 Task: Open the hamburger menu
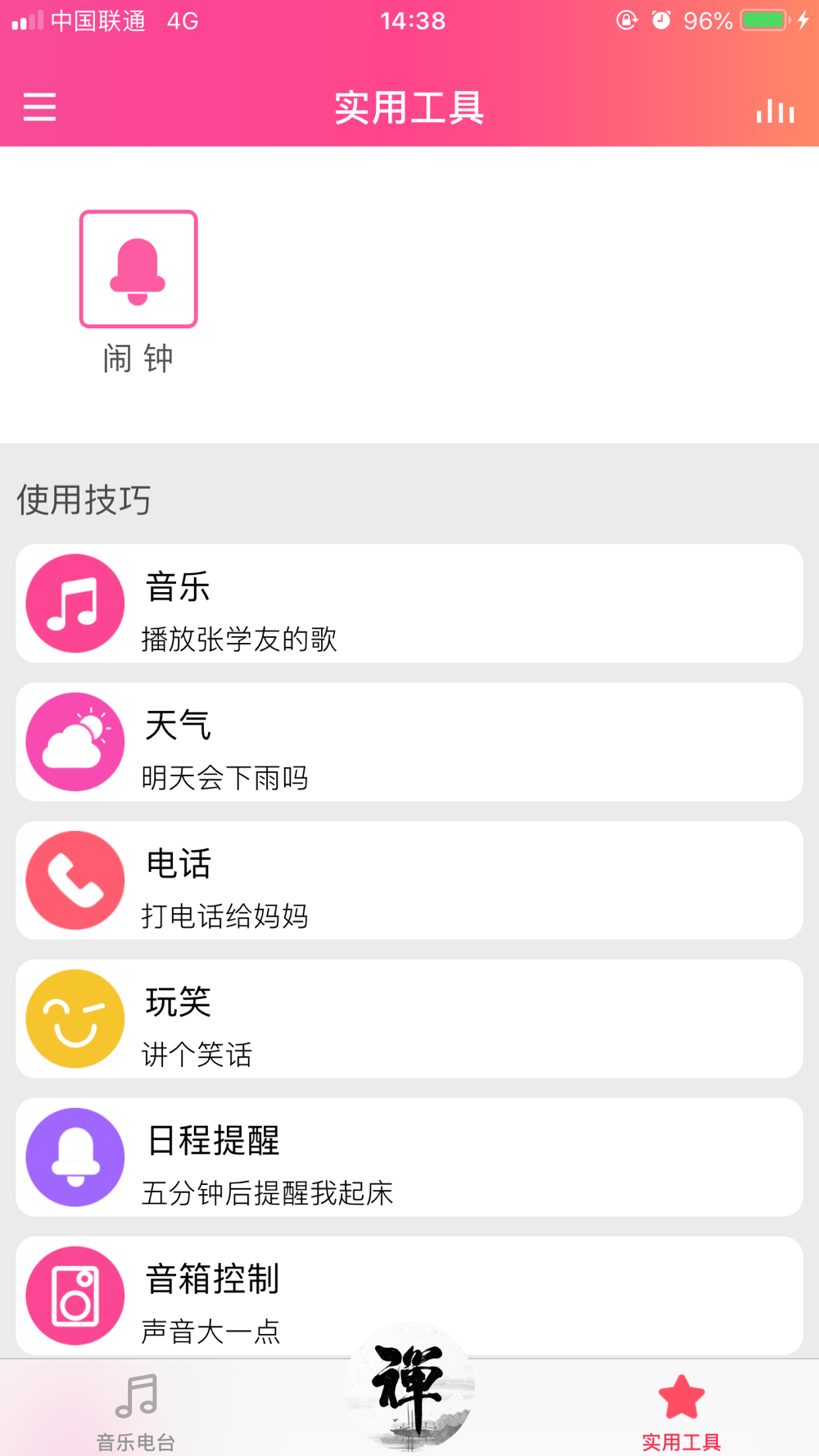click(39, 107)
